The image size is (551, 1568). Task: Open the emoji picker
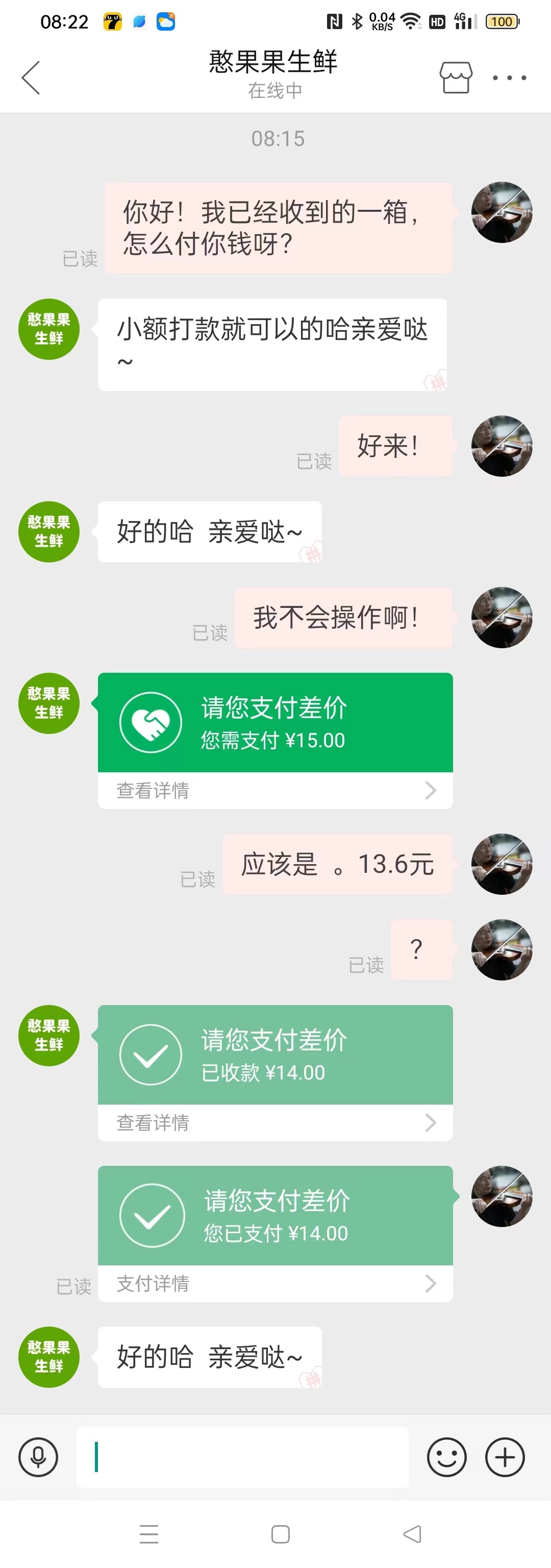click(x=447, y=1457)
